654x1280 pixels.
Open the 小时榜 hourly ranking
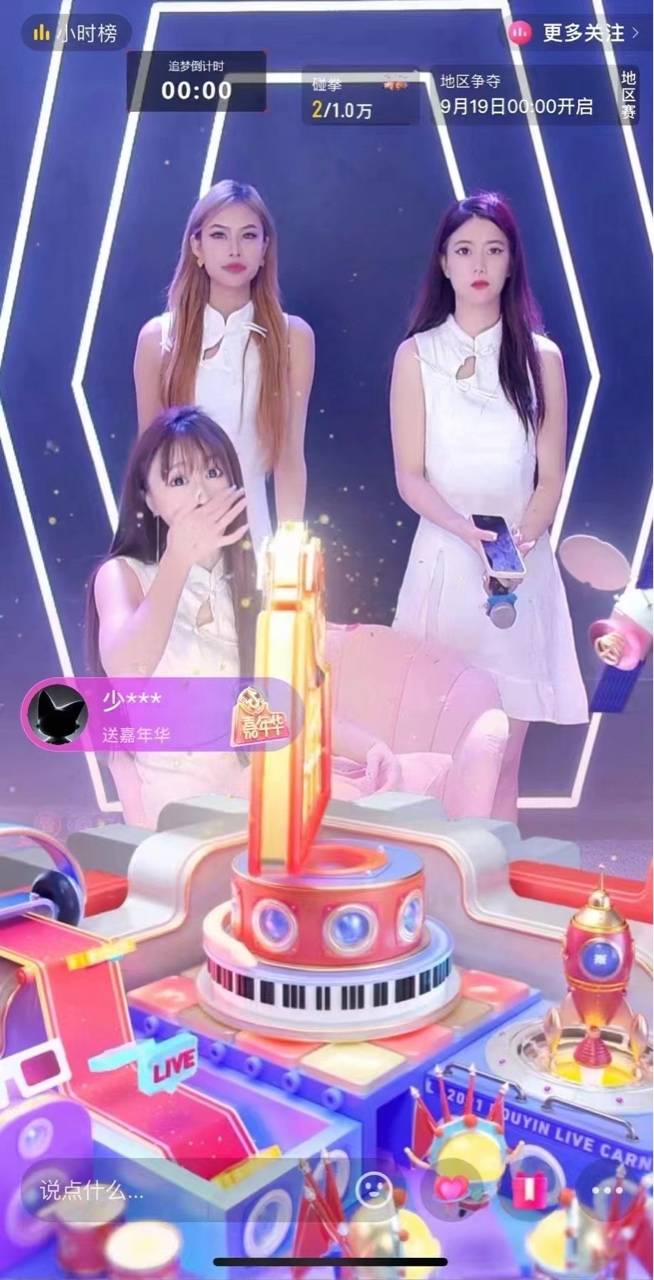[75, 33]
